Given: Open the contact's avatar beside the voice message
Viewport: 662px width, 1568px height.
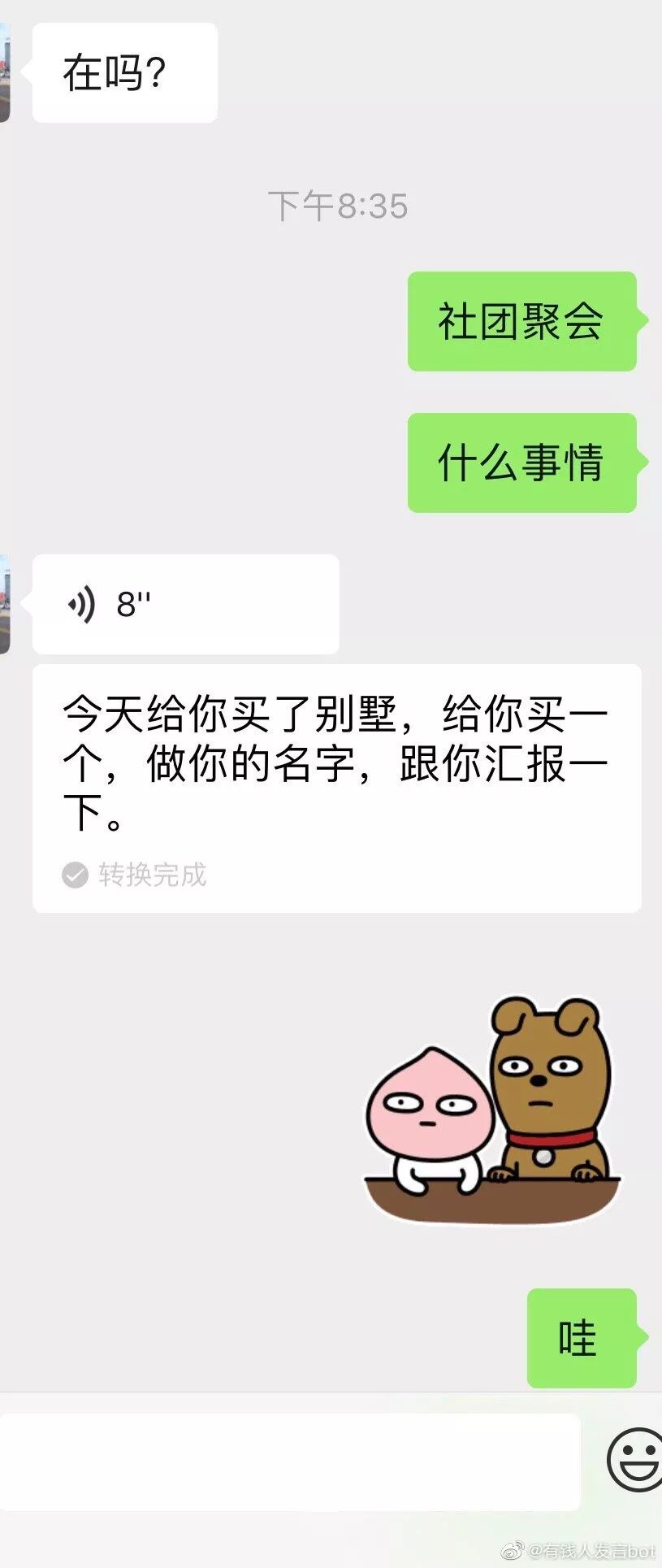Looking at the screenshot, I should tap(4, 604).
